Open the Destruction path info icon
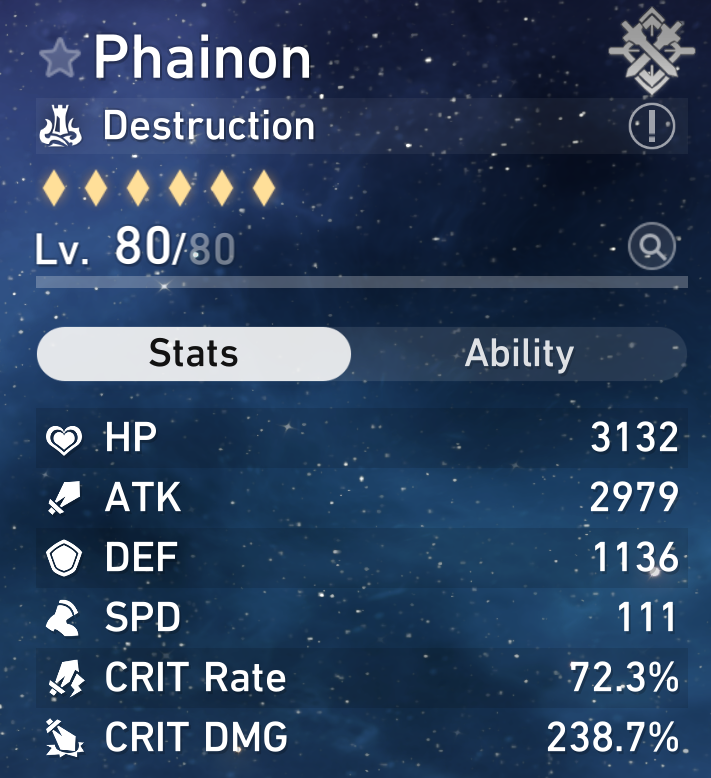The height and width of the screenshot is (778, 711). (652, 127)
